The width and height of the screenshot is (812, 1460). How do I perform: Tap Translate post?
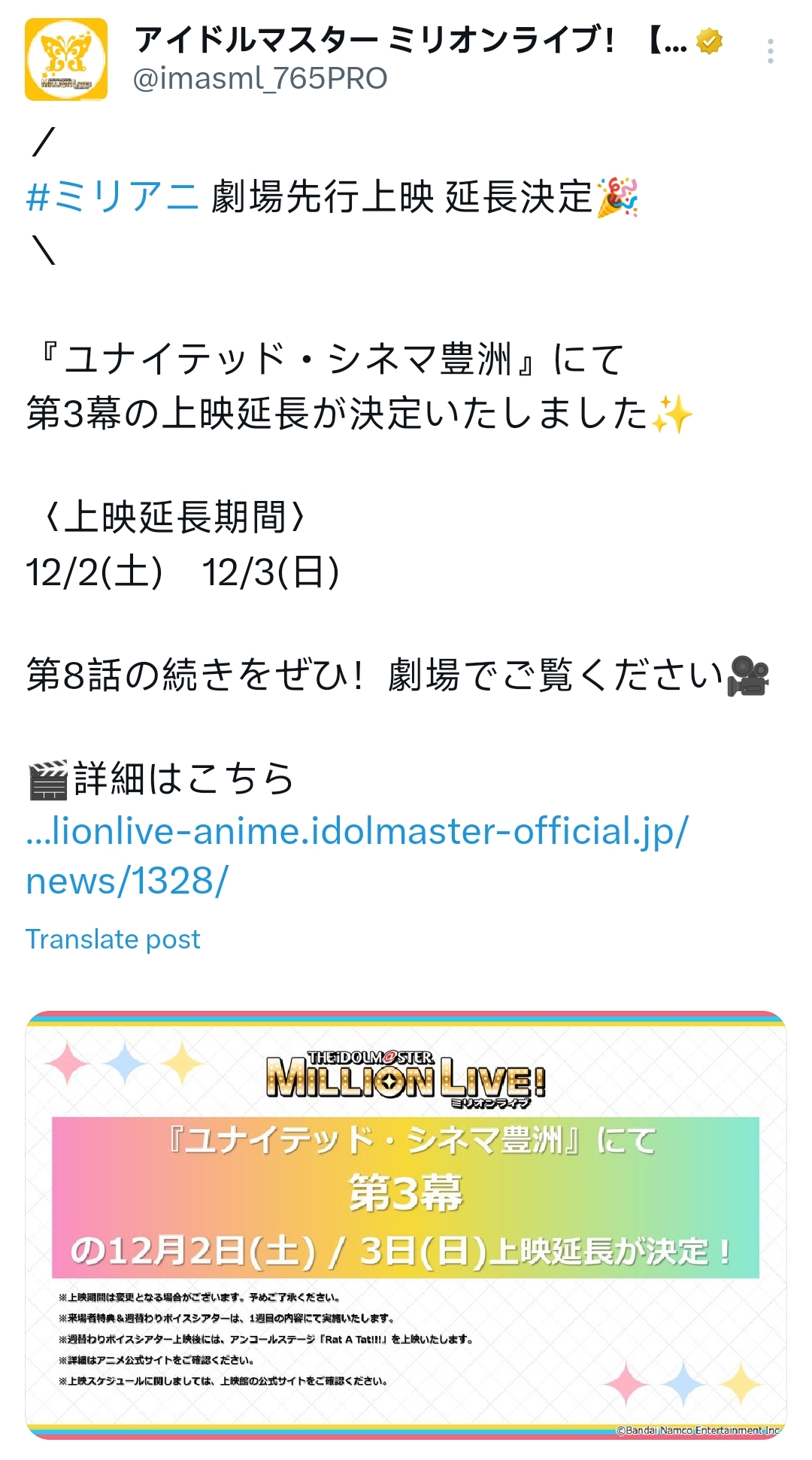pyautogui.click(x=113, y=939)
